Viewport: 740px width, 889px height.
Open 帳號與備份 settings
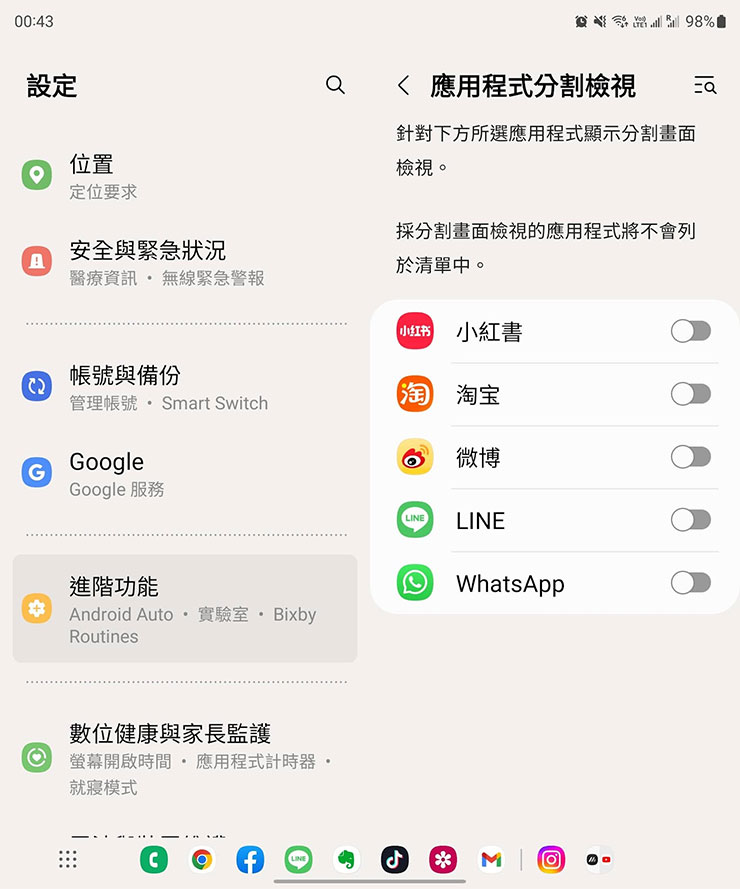(185, 388)
